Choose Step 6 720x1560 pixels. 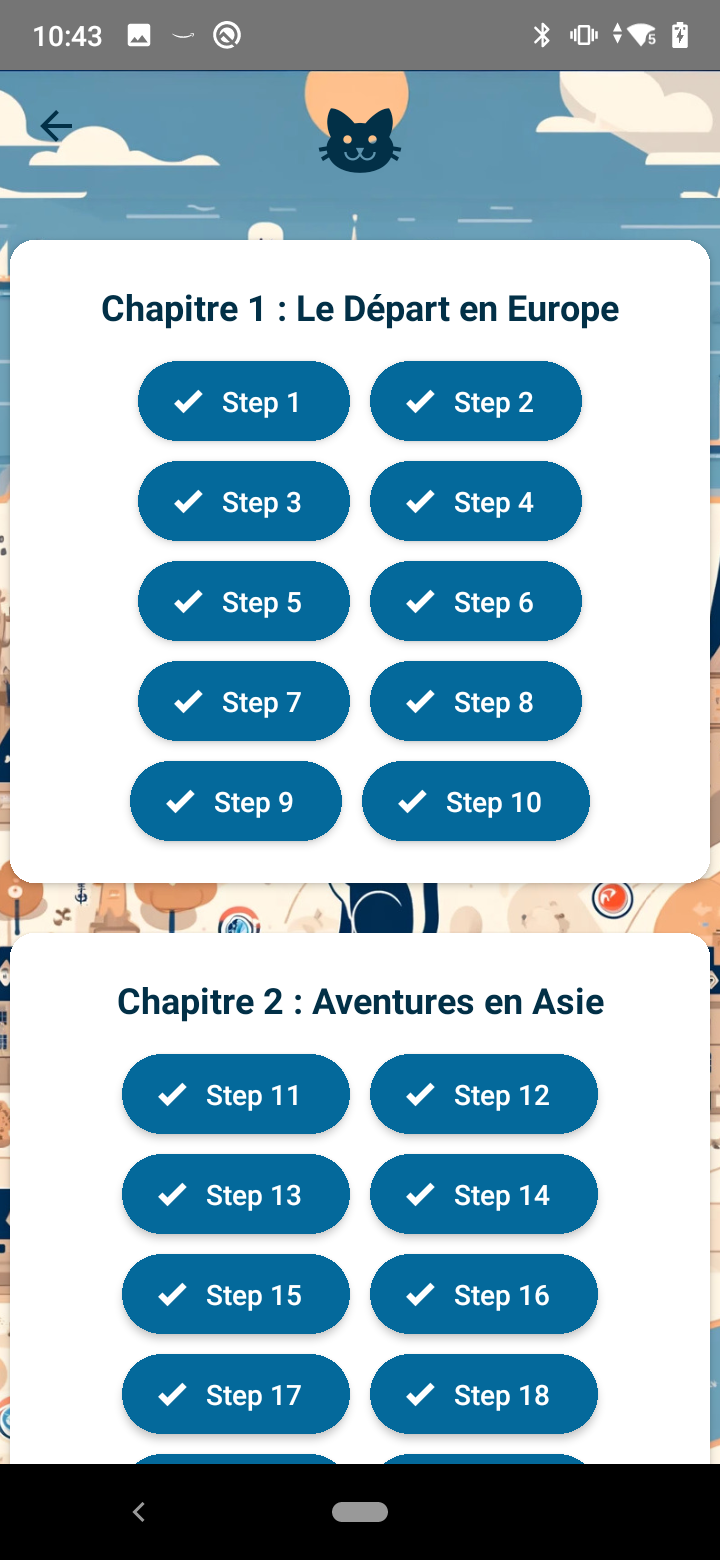pos(476,602)
